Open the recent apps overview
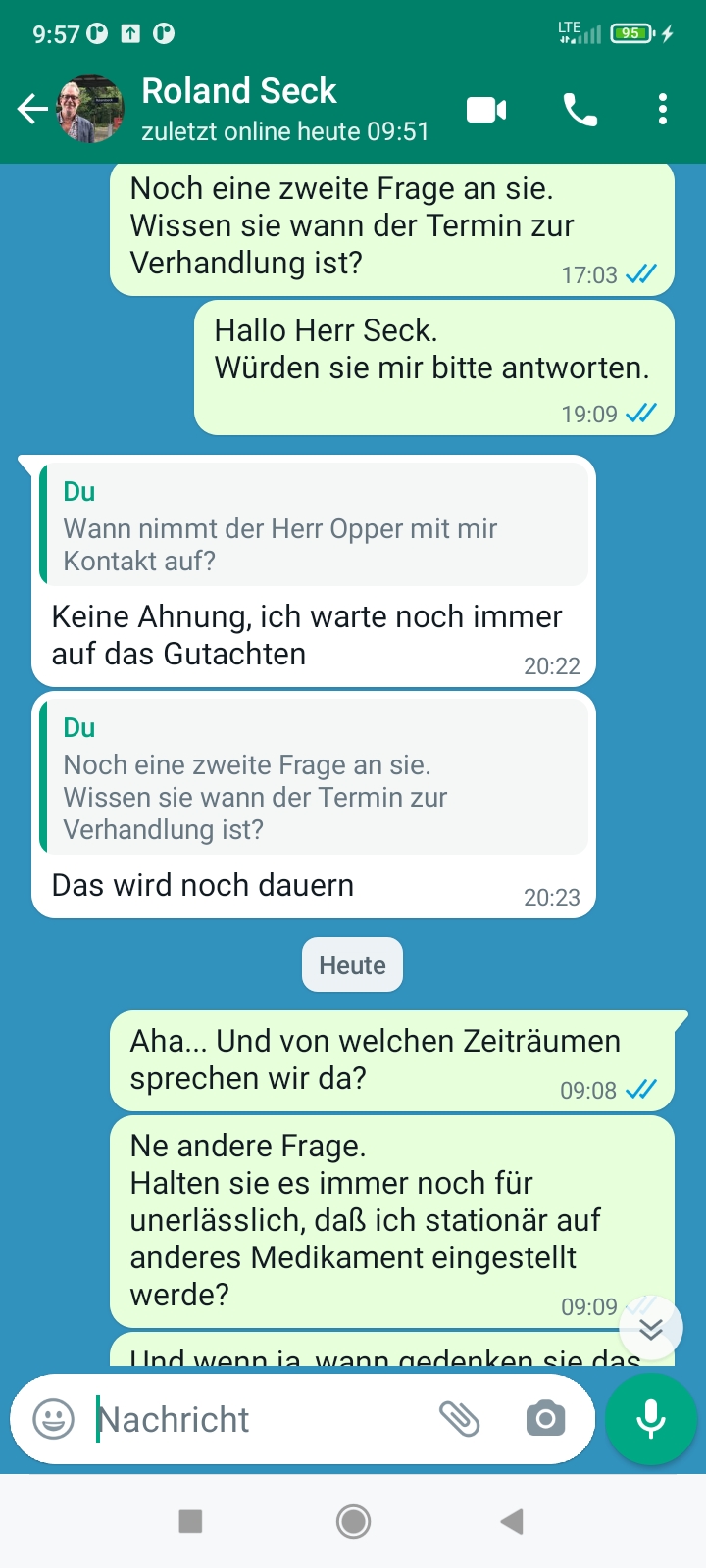Screen dimensions: 706x1568 [x=190, y=1521]
